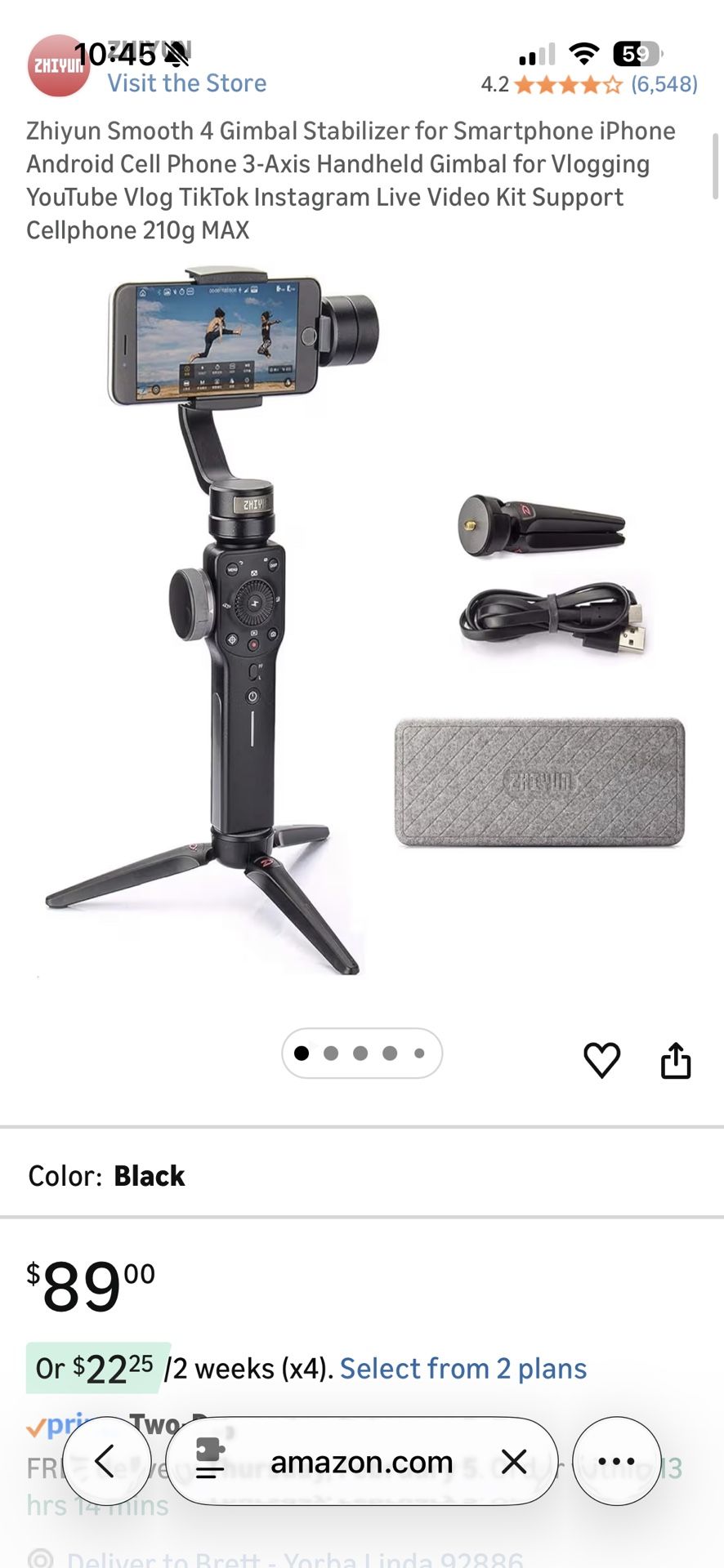The image size is (724, 1568).
Task: Go back in the browser
Action: point(106,1461)
